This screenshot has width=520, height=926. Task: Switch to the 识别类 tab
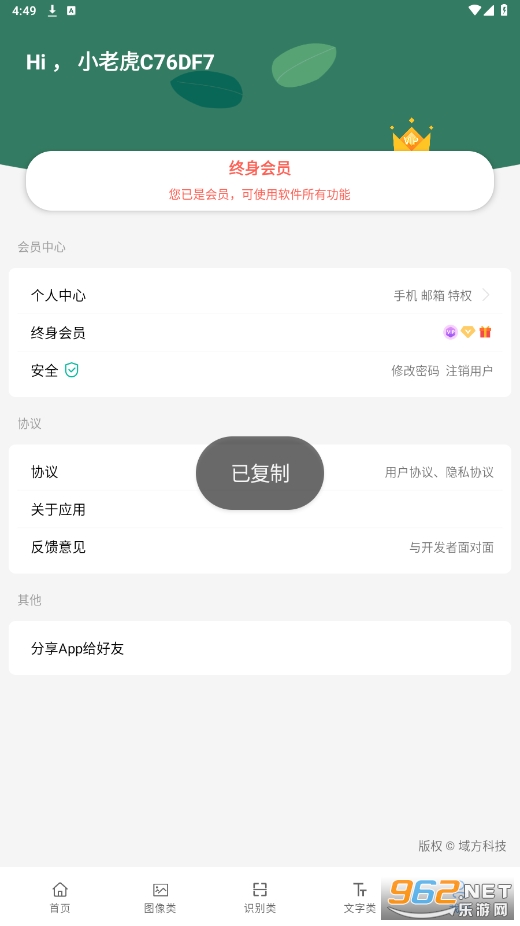tap(260, 897)
